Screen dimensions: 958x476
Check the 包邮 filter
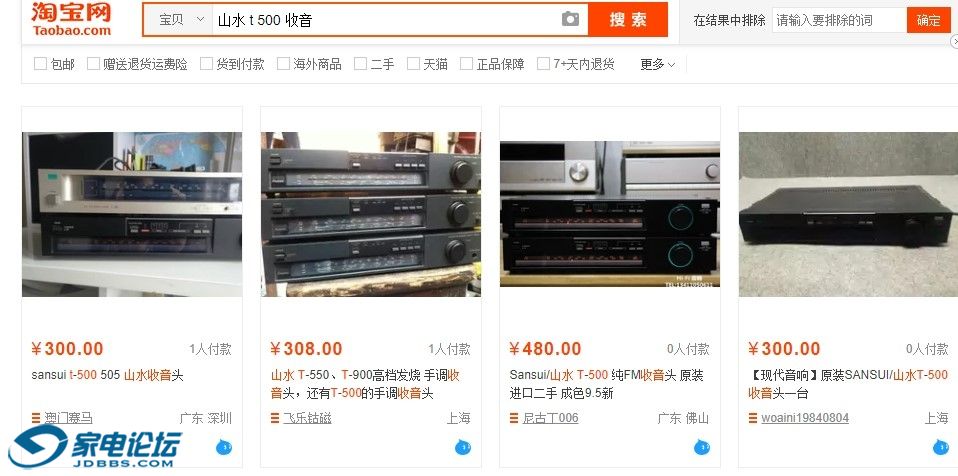[41, 64]
